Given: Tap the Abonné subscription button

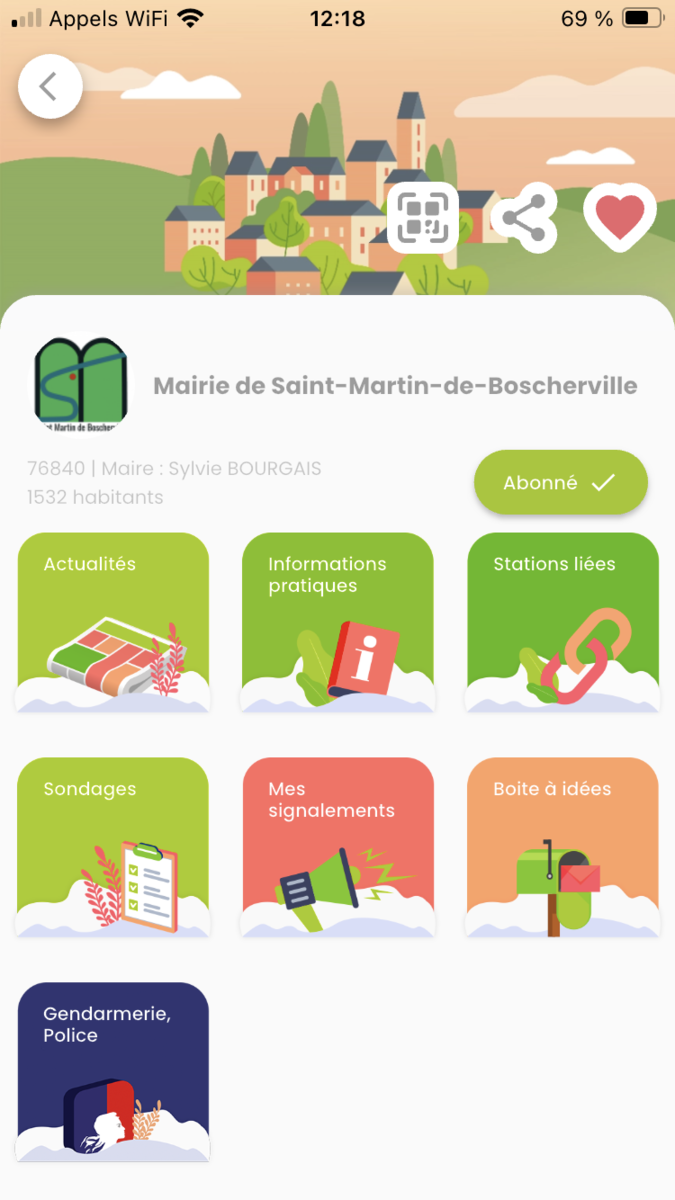Looking at the screenshot, I should 560,482.
